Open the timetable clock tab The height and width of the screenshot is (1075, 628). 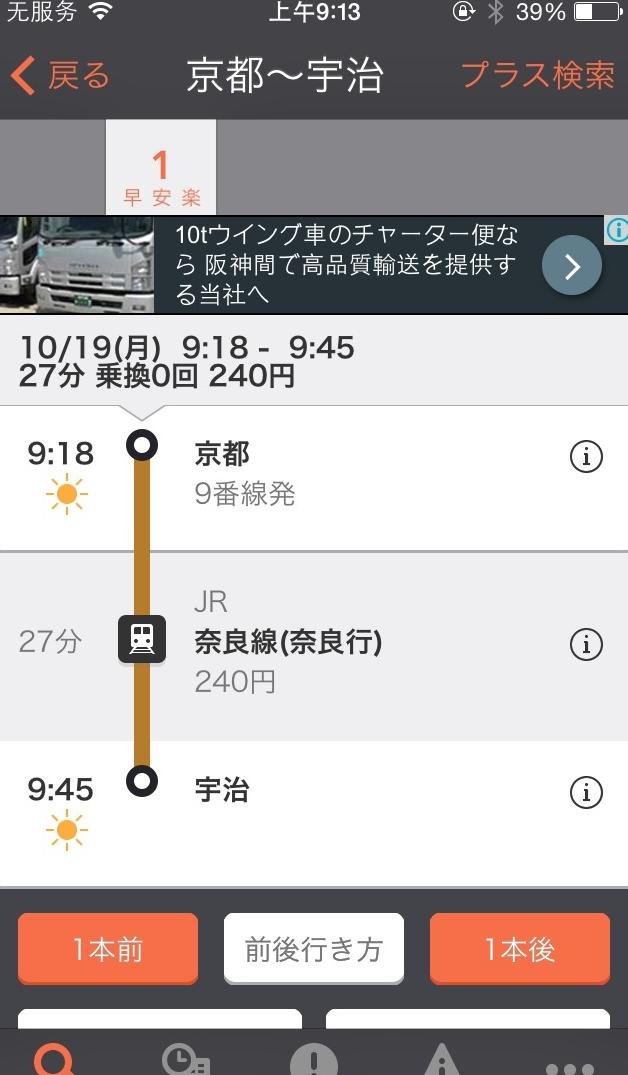[185, 1060]
